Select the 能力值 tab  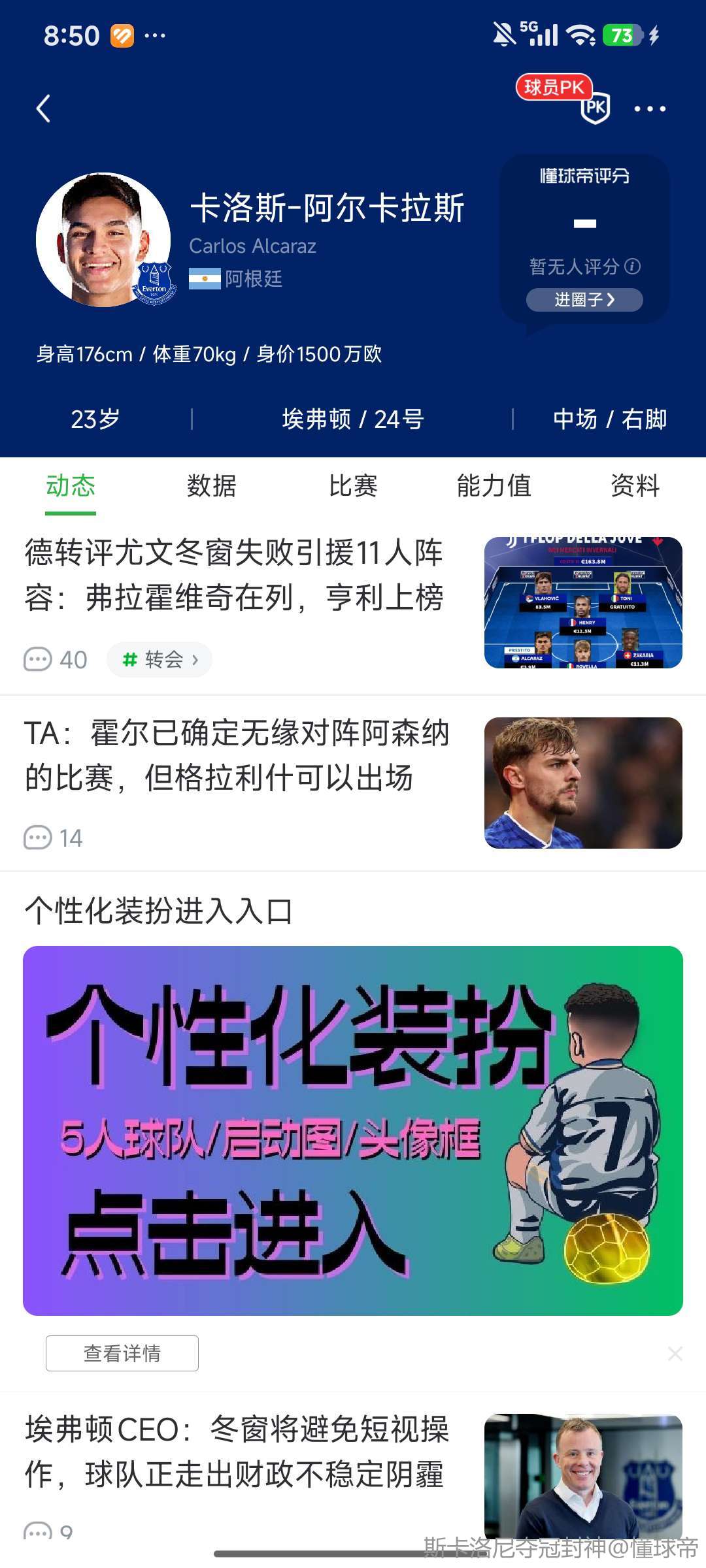coord(494,486)
